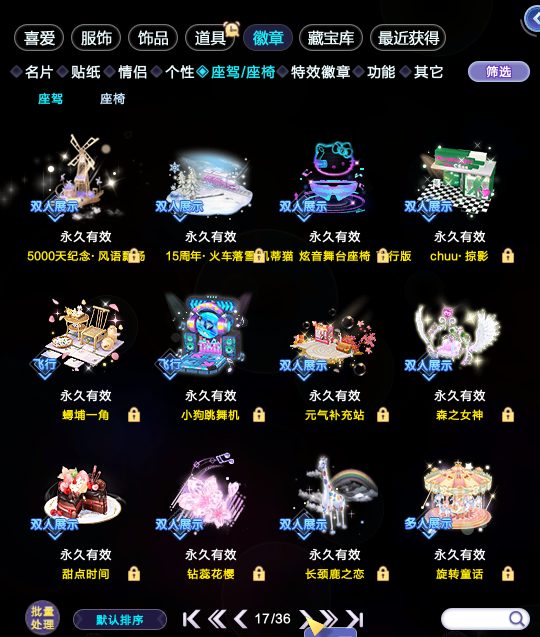Select the 最近获得 tab
This screenshot has height=637, width=540.
[x=408, y=38]
